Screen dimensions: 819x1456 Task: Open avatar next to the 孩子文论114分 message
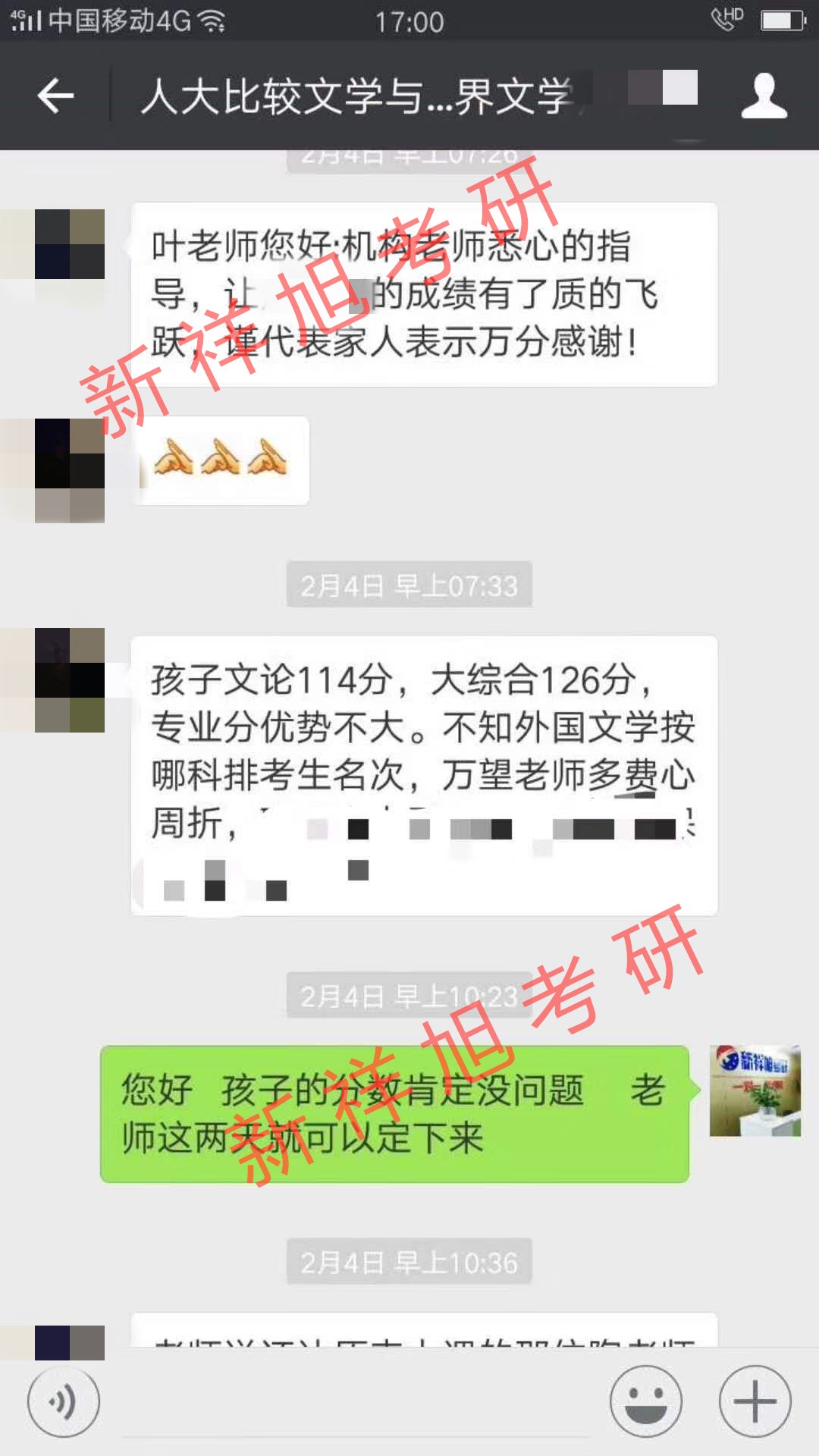[x=69, y=679]
